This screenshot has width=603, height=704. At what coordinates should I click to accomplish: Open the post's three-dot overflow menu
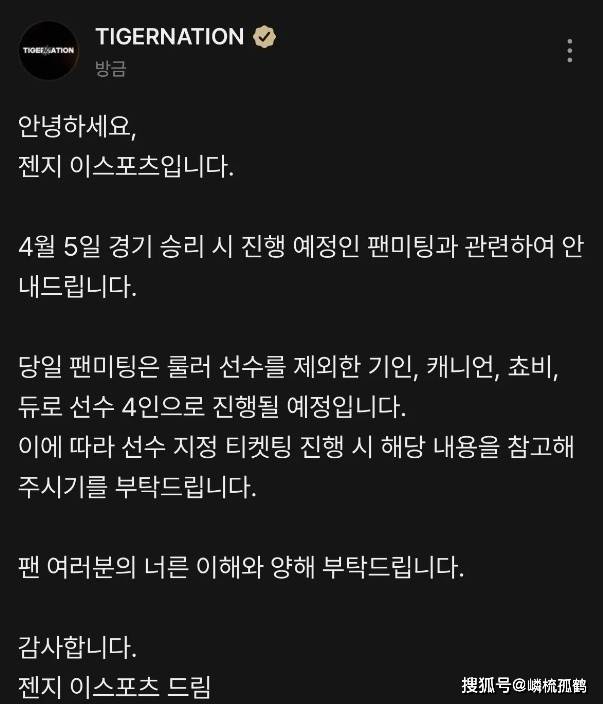[x=570, y=50]
